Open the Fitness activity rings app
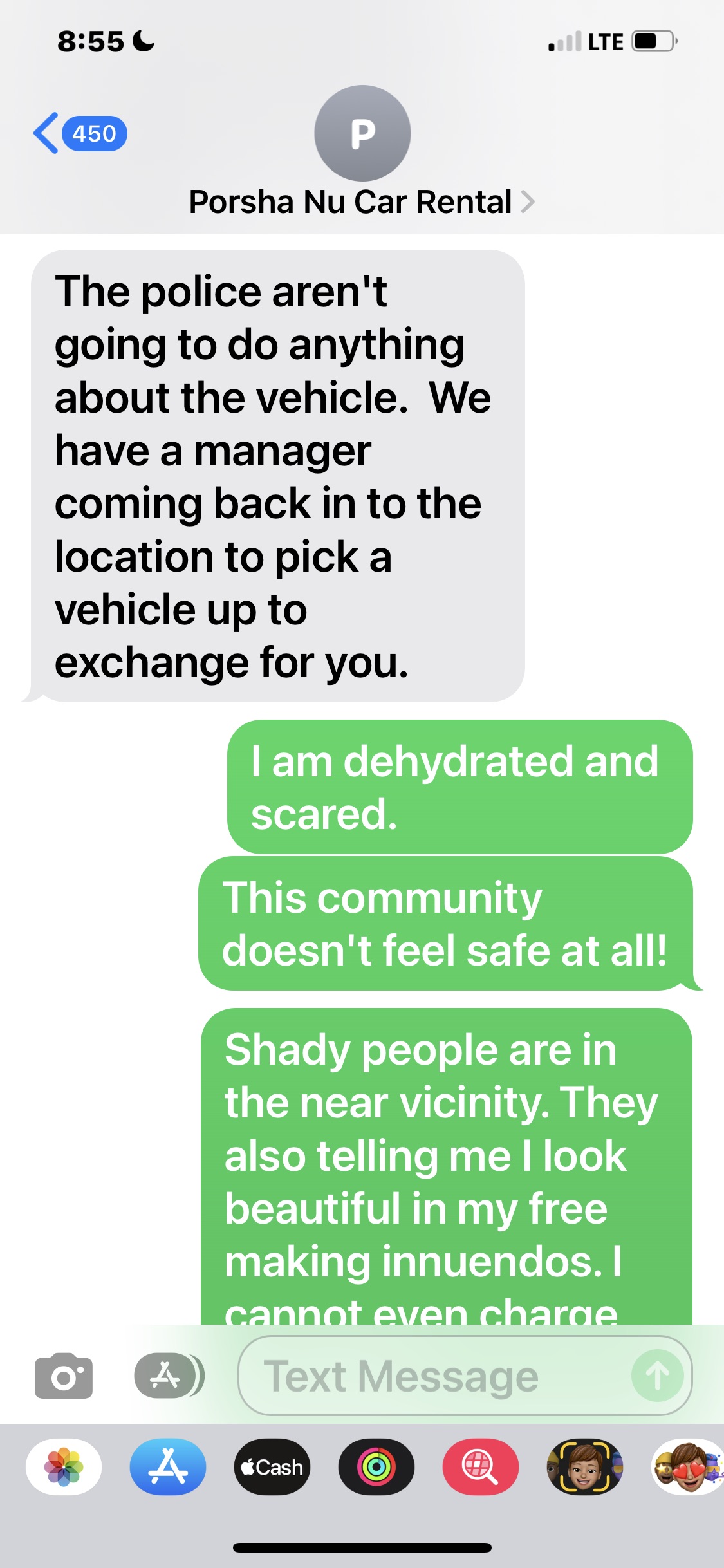The height and width of the screenshot is (1568, 724). coord(376,1467)
